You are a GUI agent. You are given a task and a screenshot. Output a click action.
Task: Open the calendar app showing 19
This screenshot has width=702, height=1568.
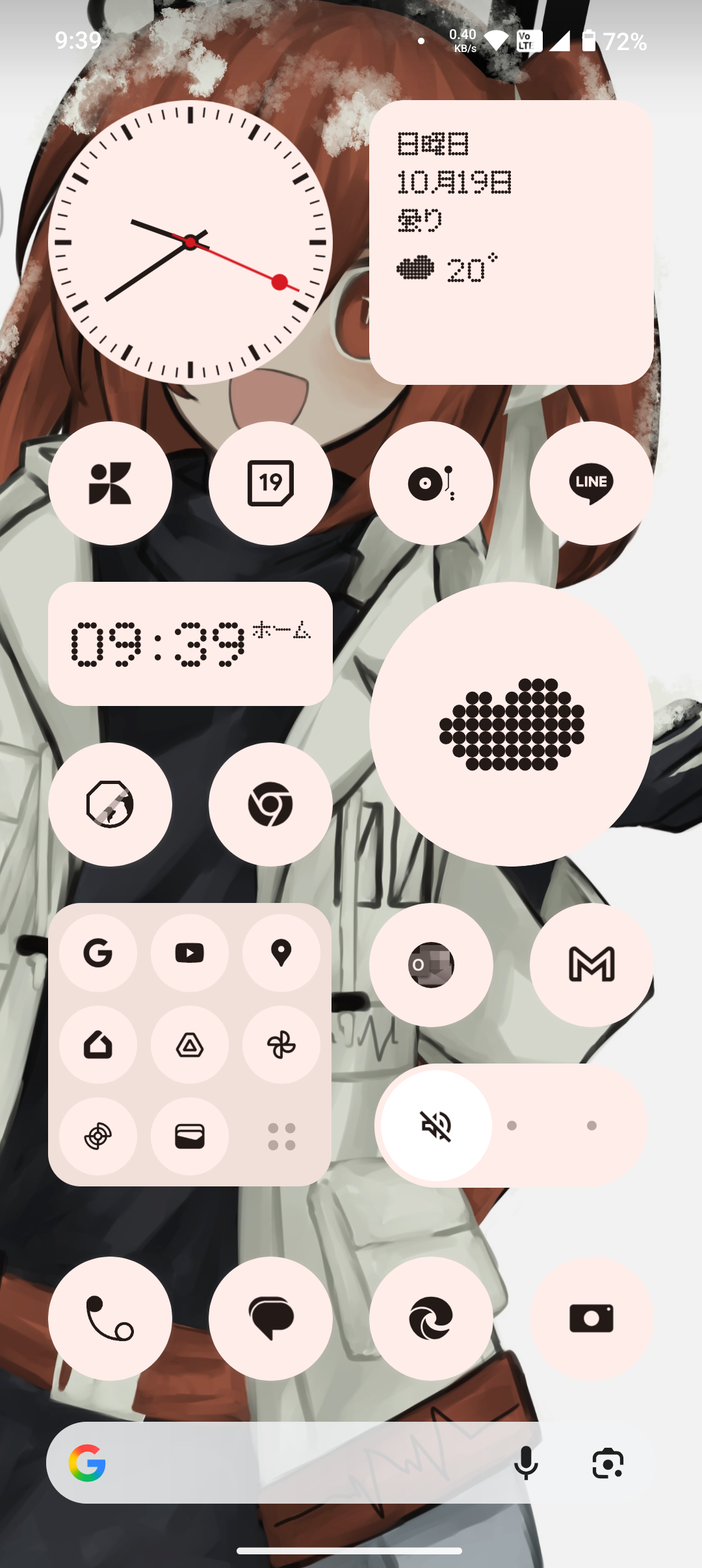(270, 483)
